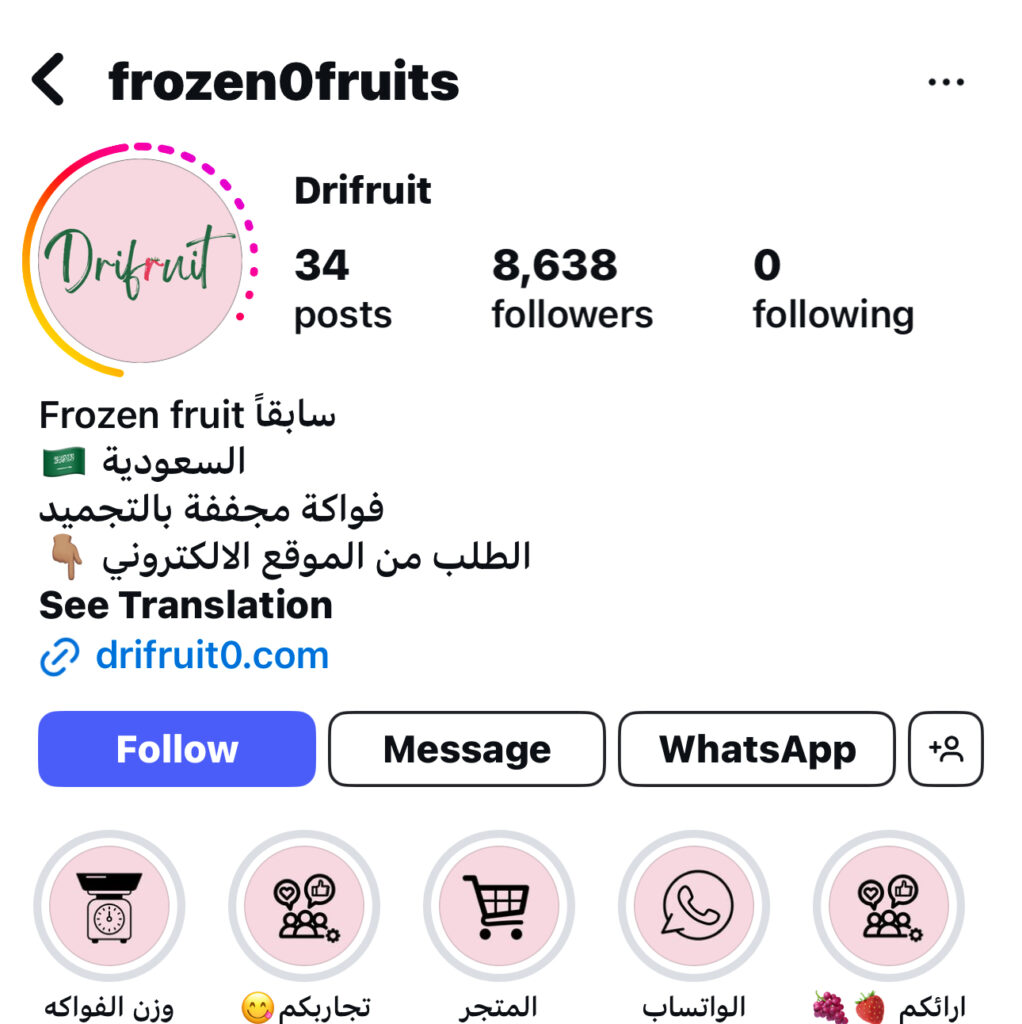View the اراؤكم story highlight
Screen dimensions: 1022x1024
(888, 906)
